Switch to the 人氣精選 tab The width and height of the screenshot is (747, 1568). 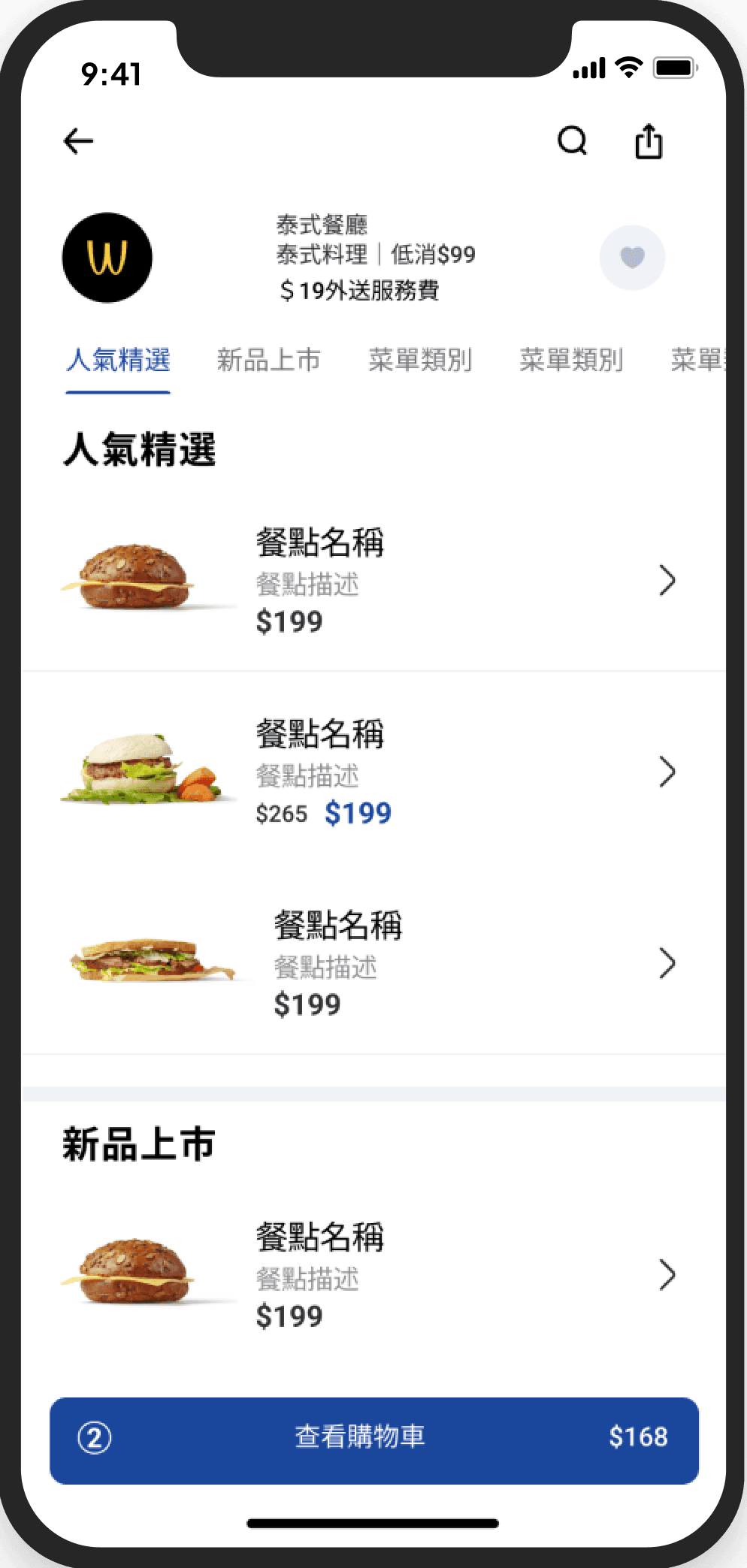(118, 361)
